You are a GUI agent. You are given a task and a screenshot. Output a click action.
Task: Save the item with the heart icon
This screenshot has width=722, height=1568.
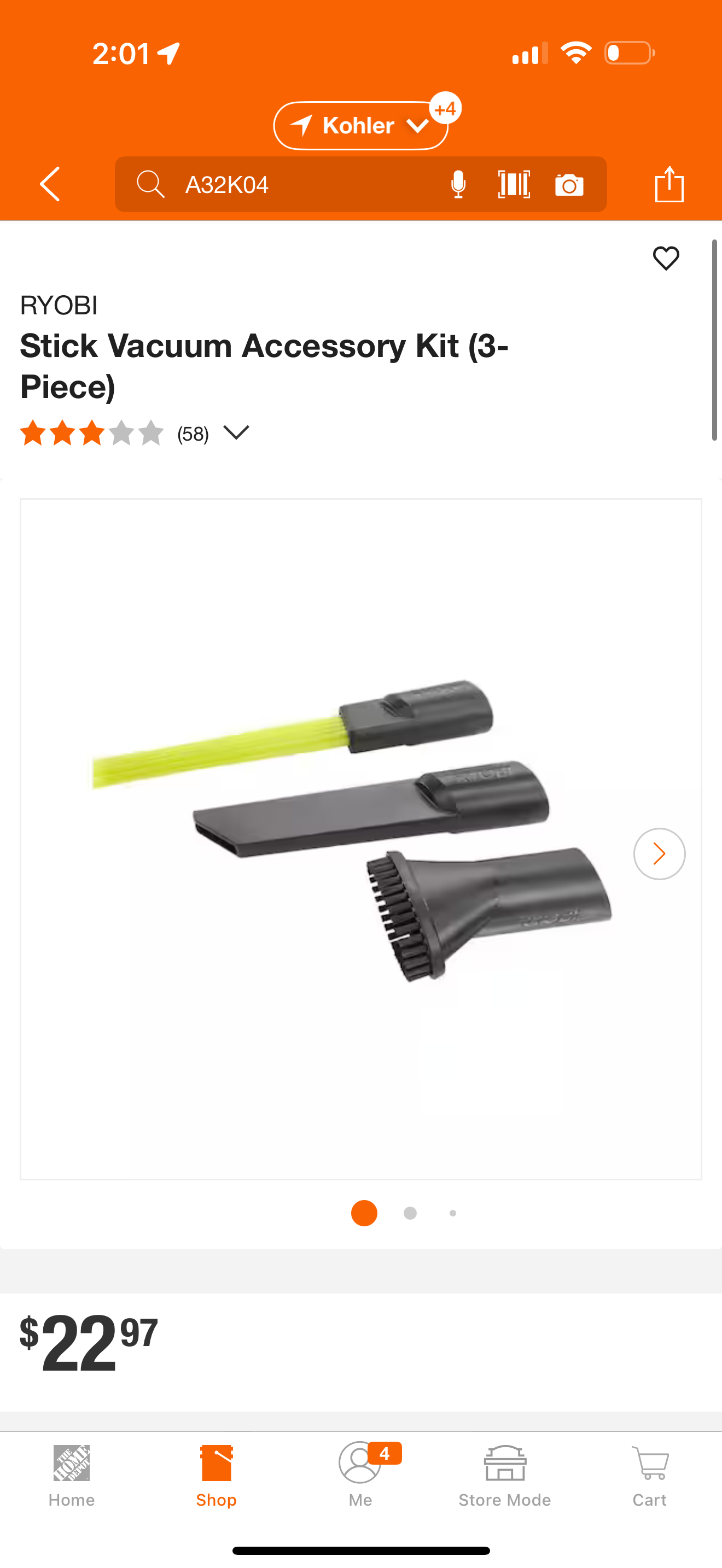tap(665, 259)
